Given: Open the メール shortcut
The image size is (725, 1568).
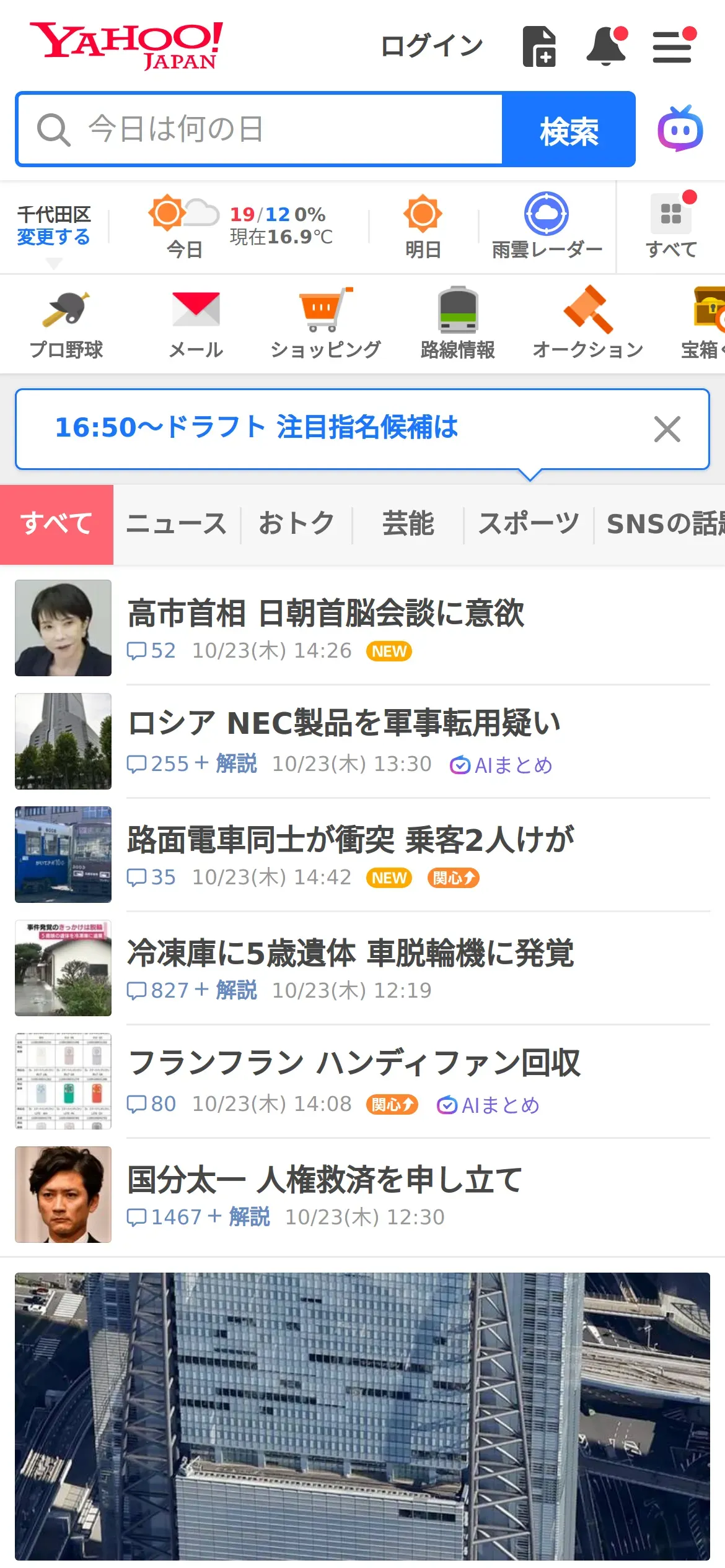Looking at the screenshot, I should click(x=196, y=323).
